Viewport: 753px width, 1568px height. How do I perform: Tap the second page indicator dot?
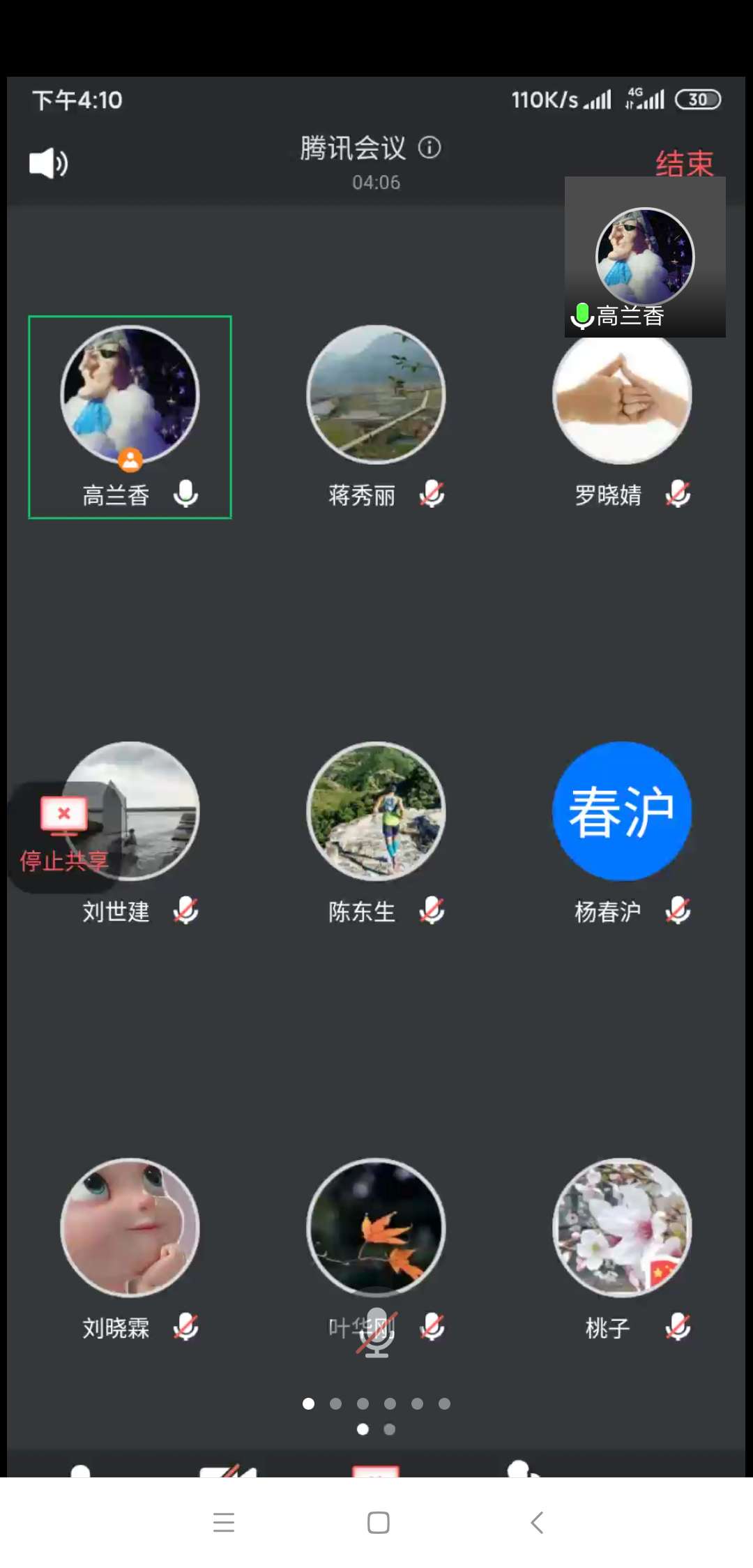(335, 1404)
